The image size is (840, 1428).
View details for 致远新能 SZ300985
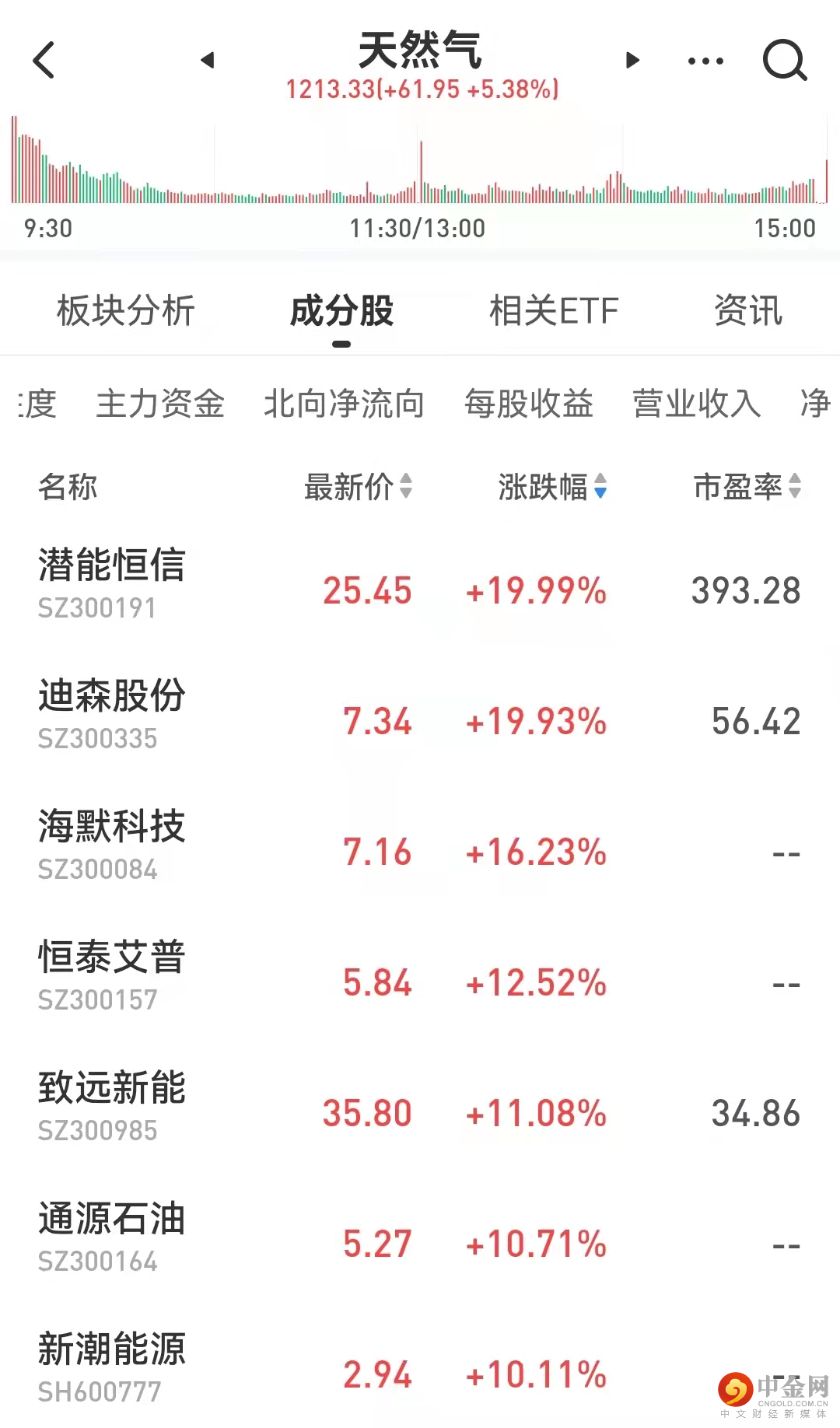(x=112, y=1106)
